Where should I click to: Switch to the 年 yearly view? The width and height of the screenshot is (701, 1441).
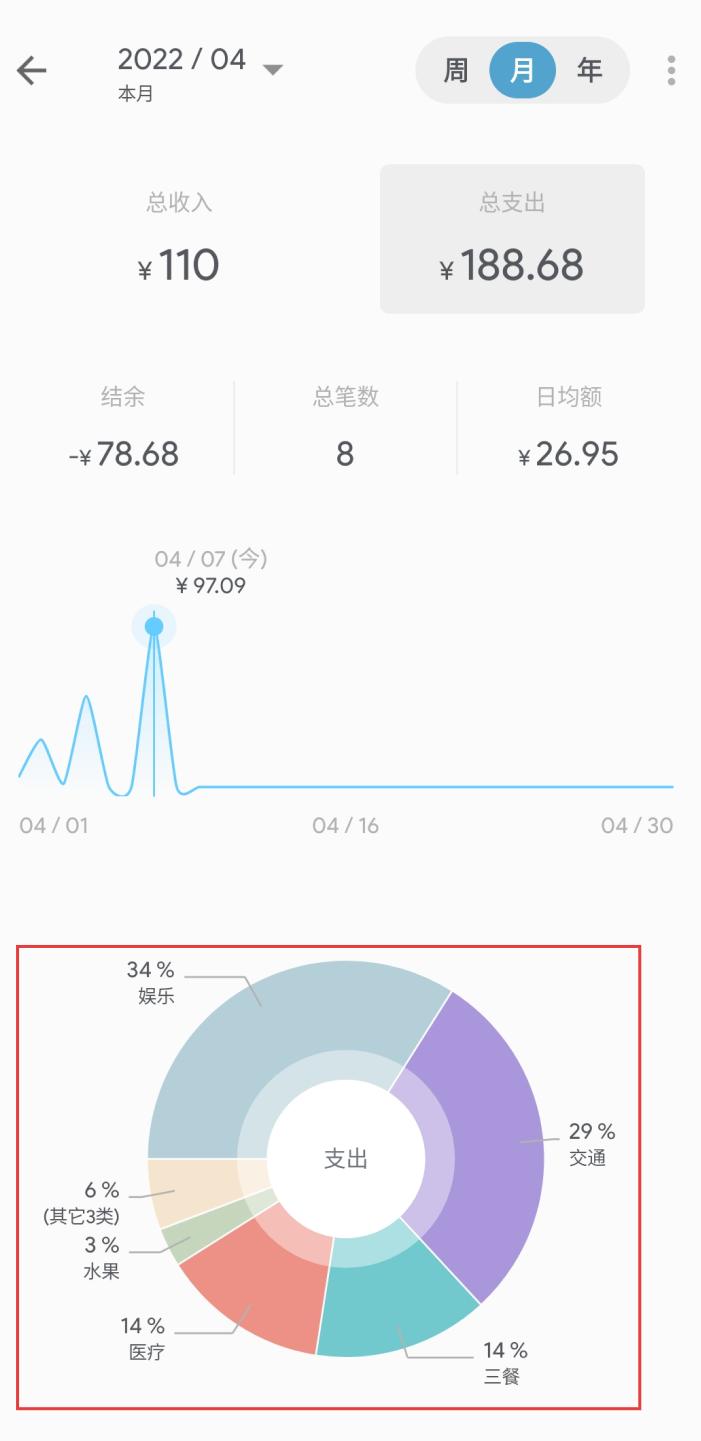tap(590, 71)
